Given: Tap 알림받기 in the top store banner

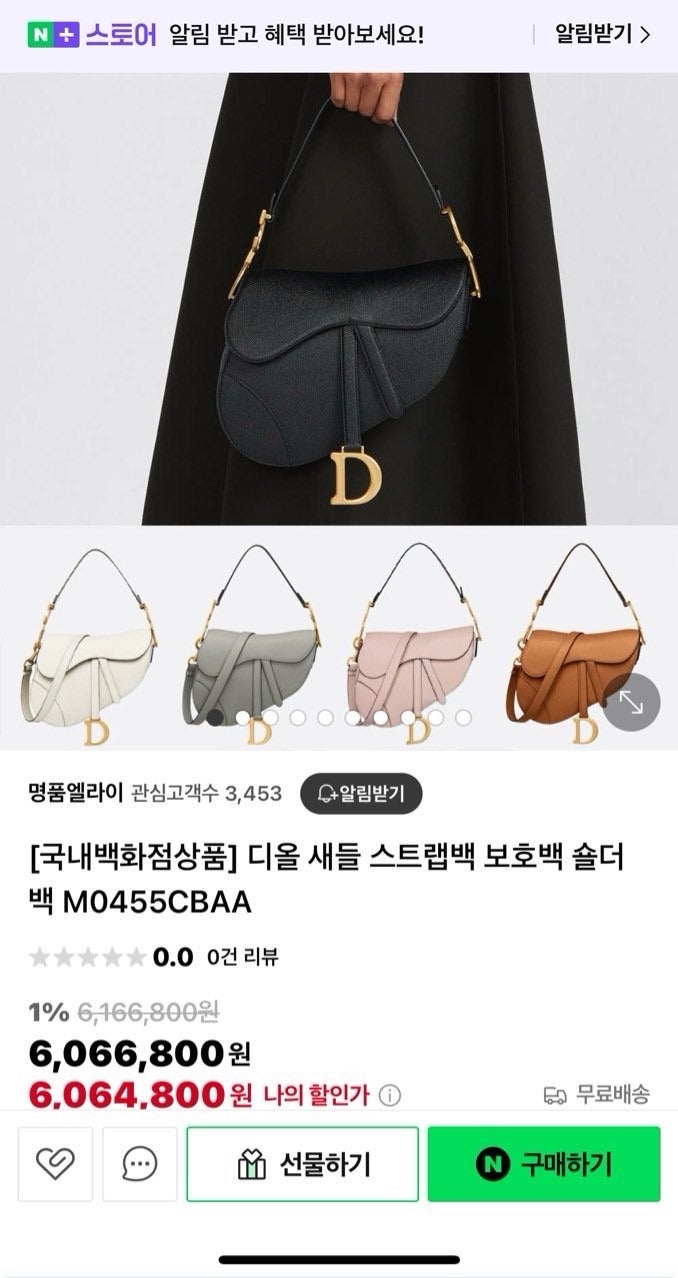Looking at the screenshot, I should tap(602, 35).
